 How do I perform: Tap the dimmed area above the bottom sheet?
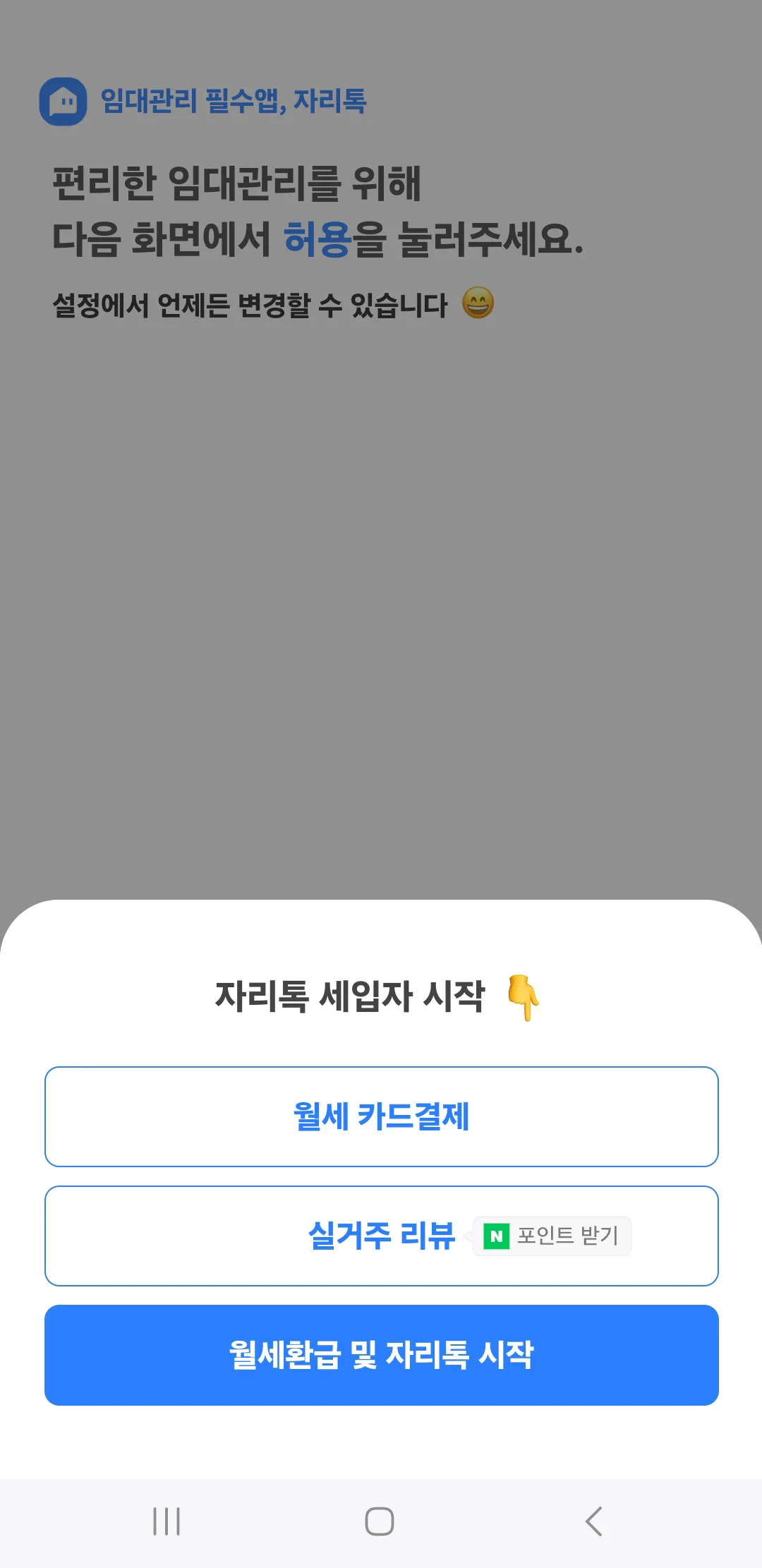click(381, 600)
